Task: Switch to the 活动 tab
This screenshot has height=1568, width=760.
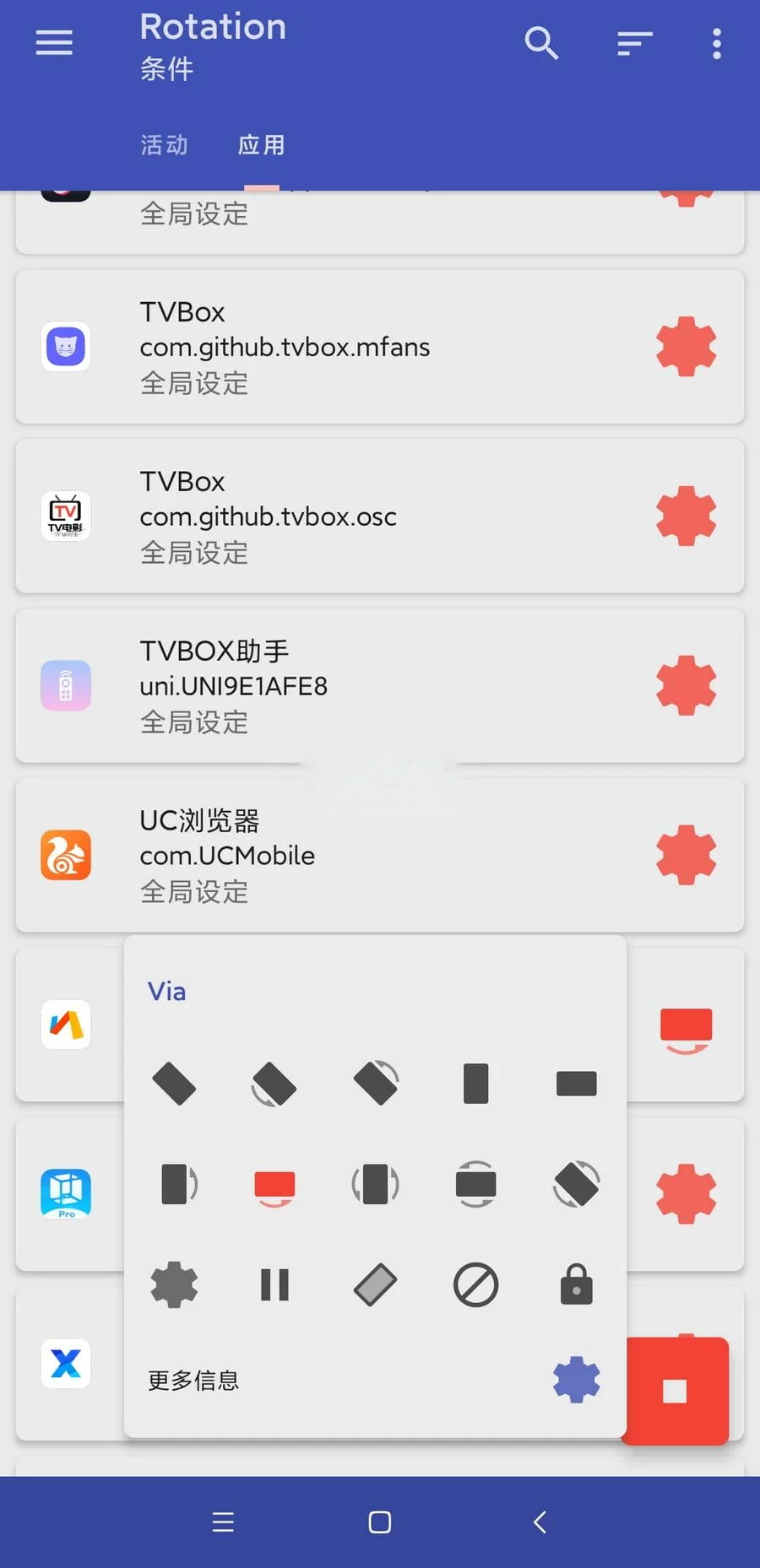Action: [x=164, y=145]
